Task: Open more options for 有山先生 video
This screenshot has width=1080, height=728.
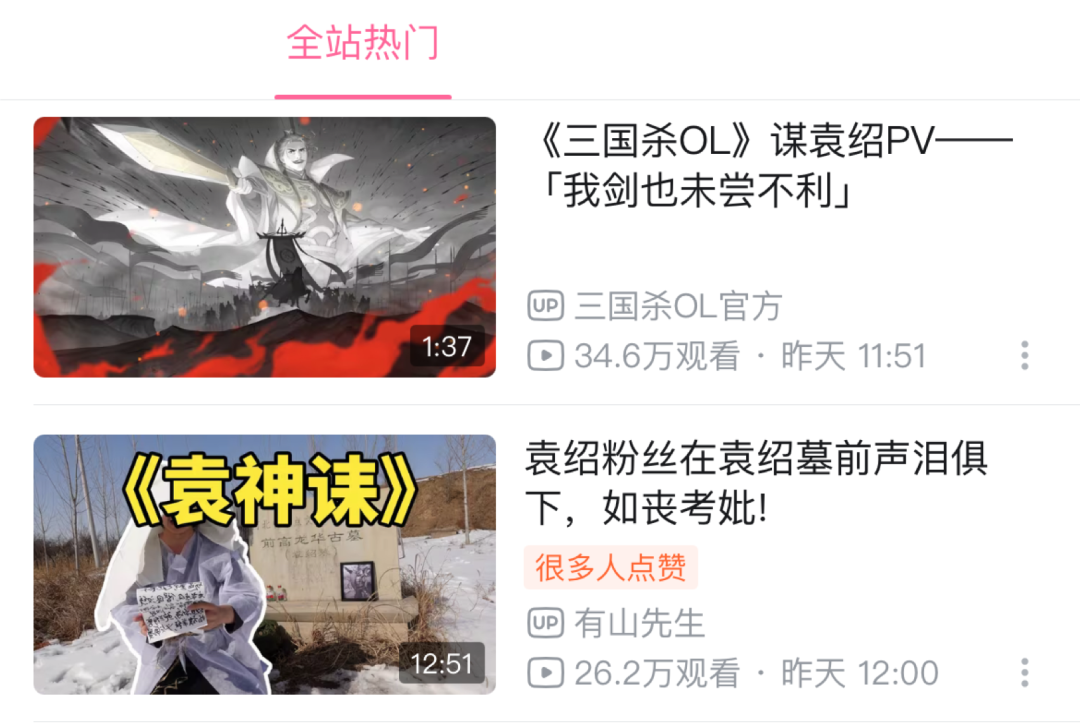Action: coord(1024,672)
